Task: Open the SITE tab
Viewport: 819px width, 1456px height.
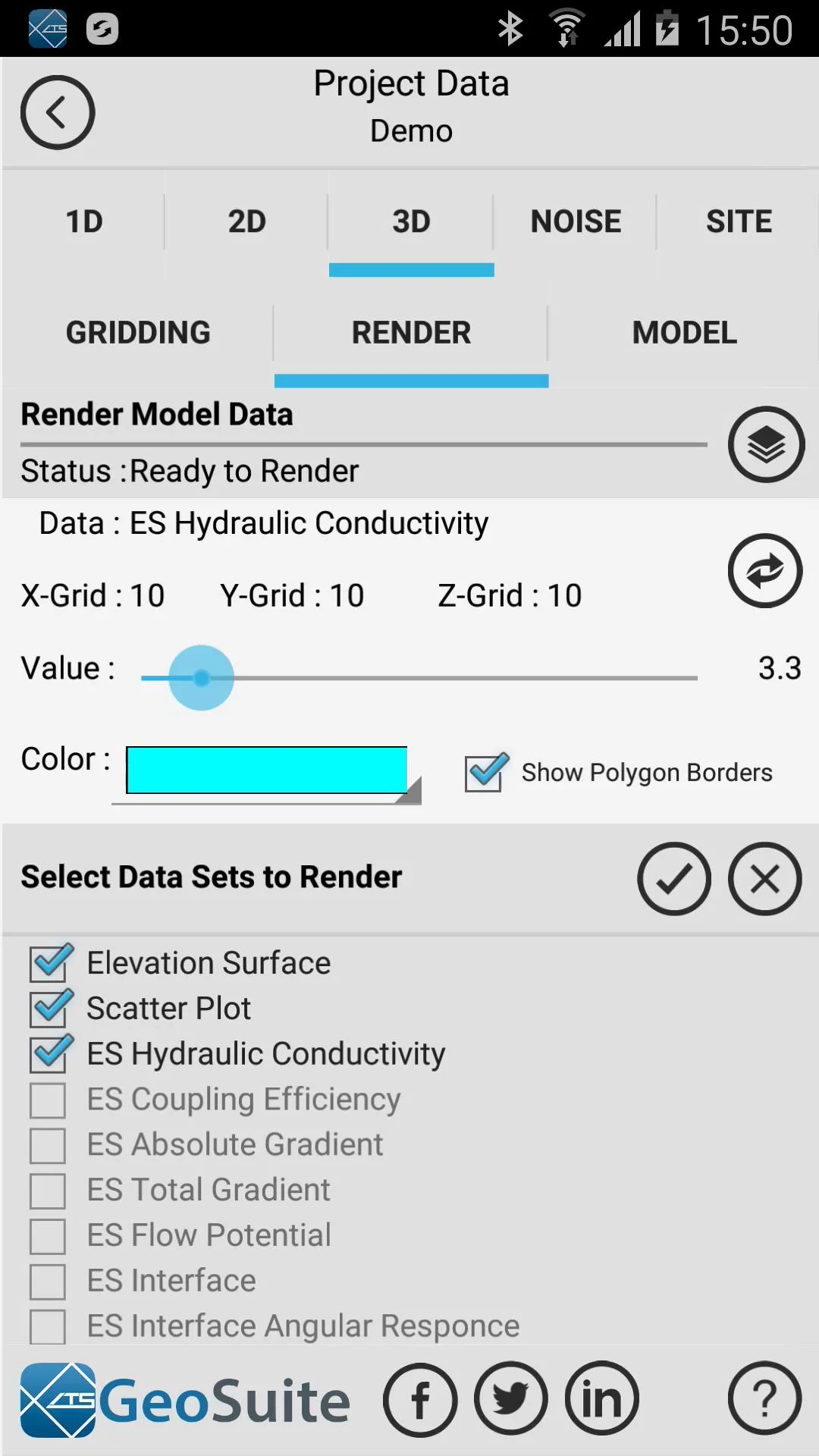Action: (739, 222)
